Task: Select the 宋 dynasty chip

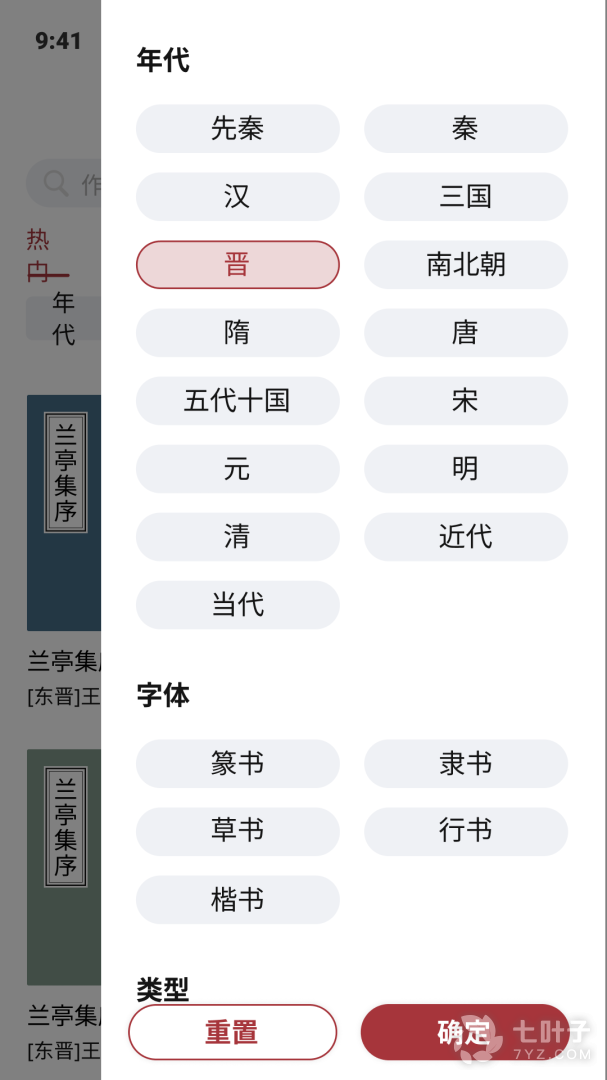Action: tap(466, 401)
